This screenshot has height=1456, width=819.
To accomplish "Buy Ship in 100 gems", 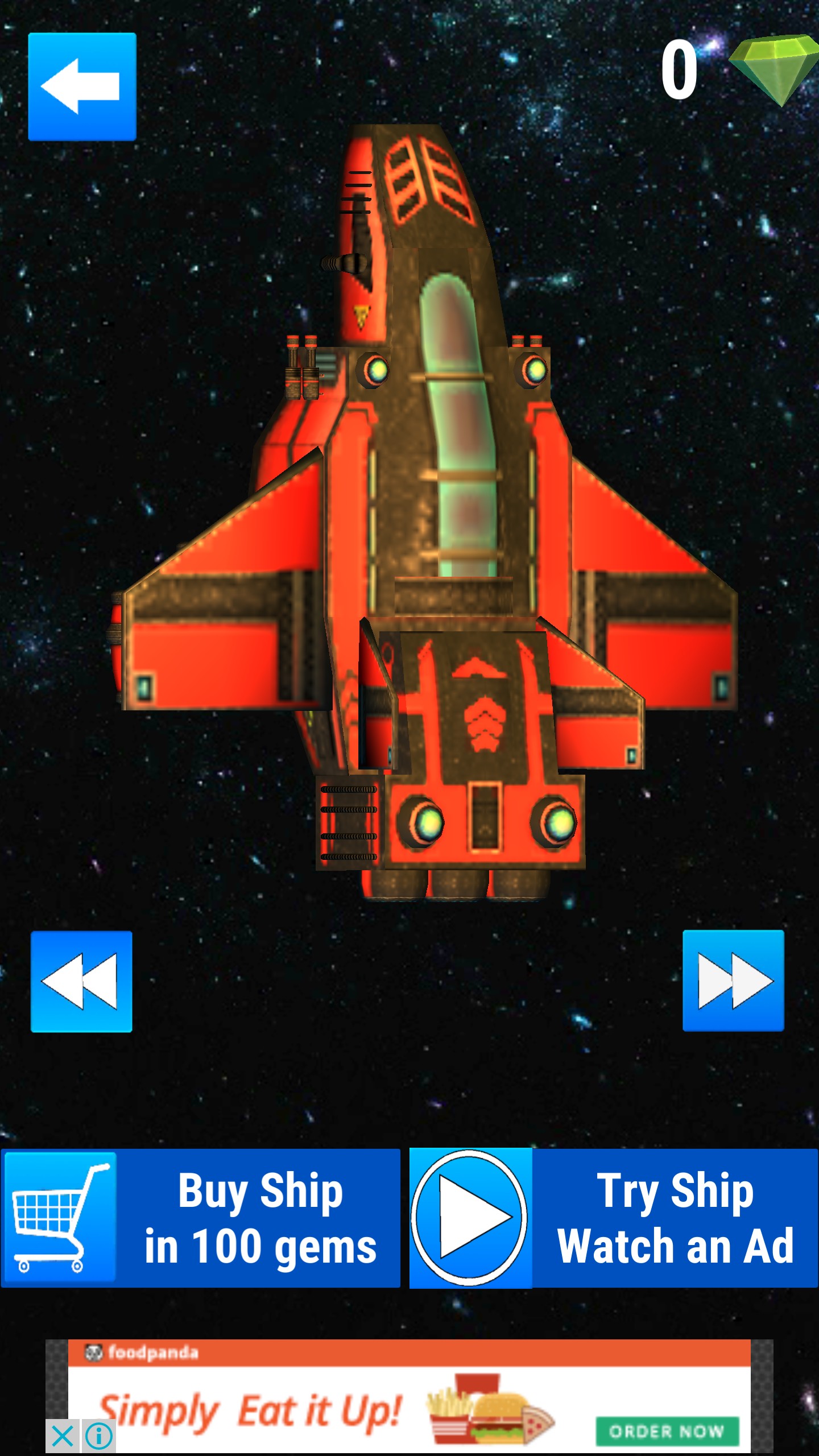I will point(201,1218).
